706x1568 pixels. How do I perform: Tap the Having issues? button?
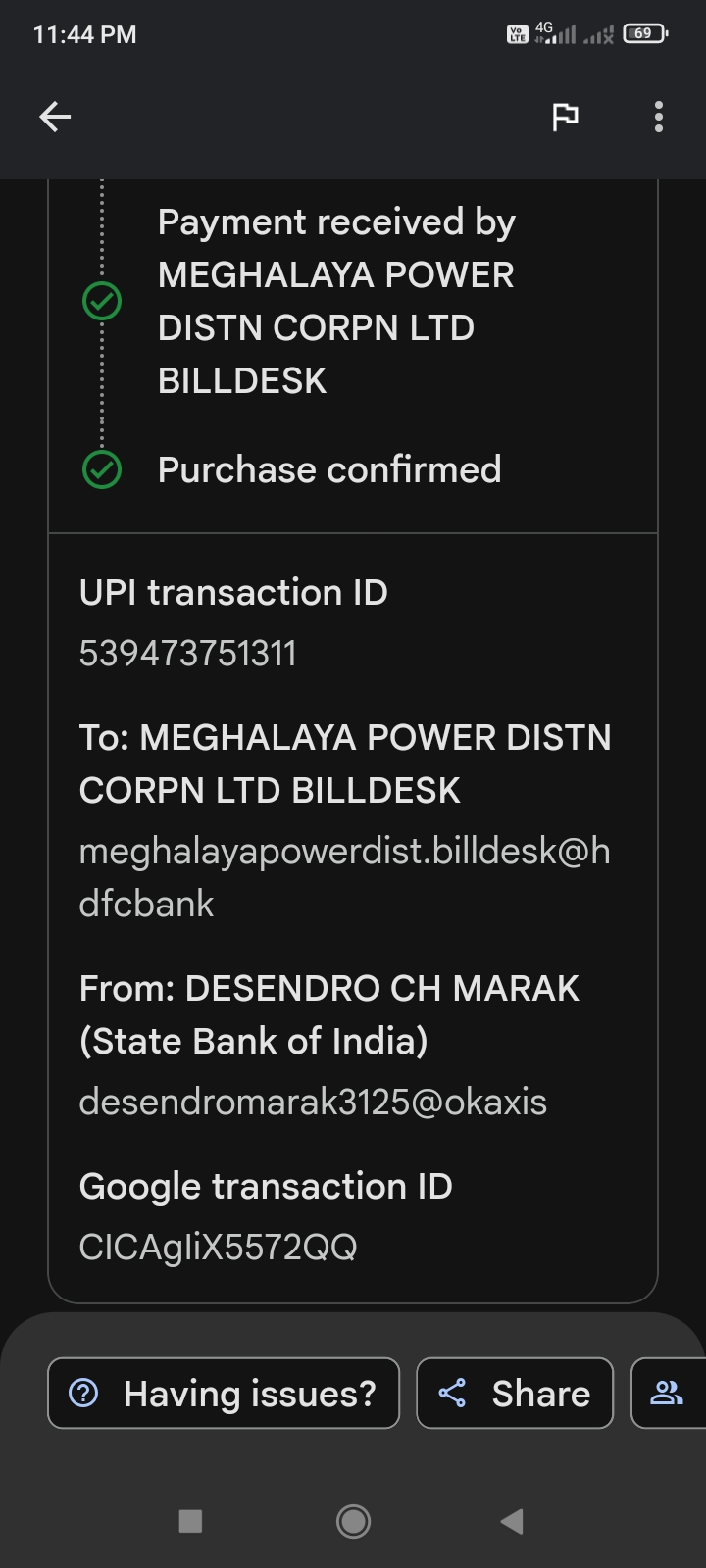[x=224, y=1393]
